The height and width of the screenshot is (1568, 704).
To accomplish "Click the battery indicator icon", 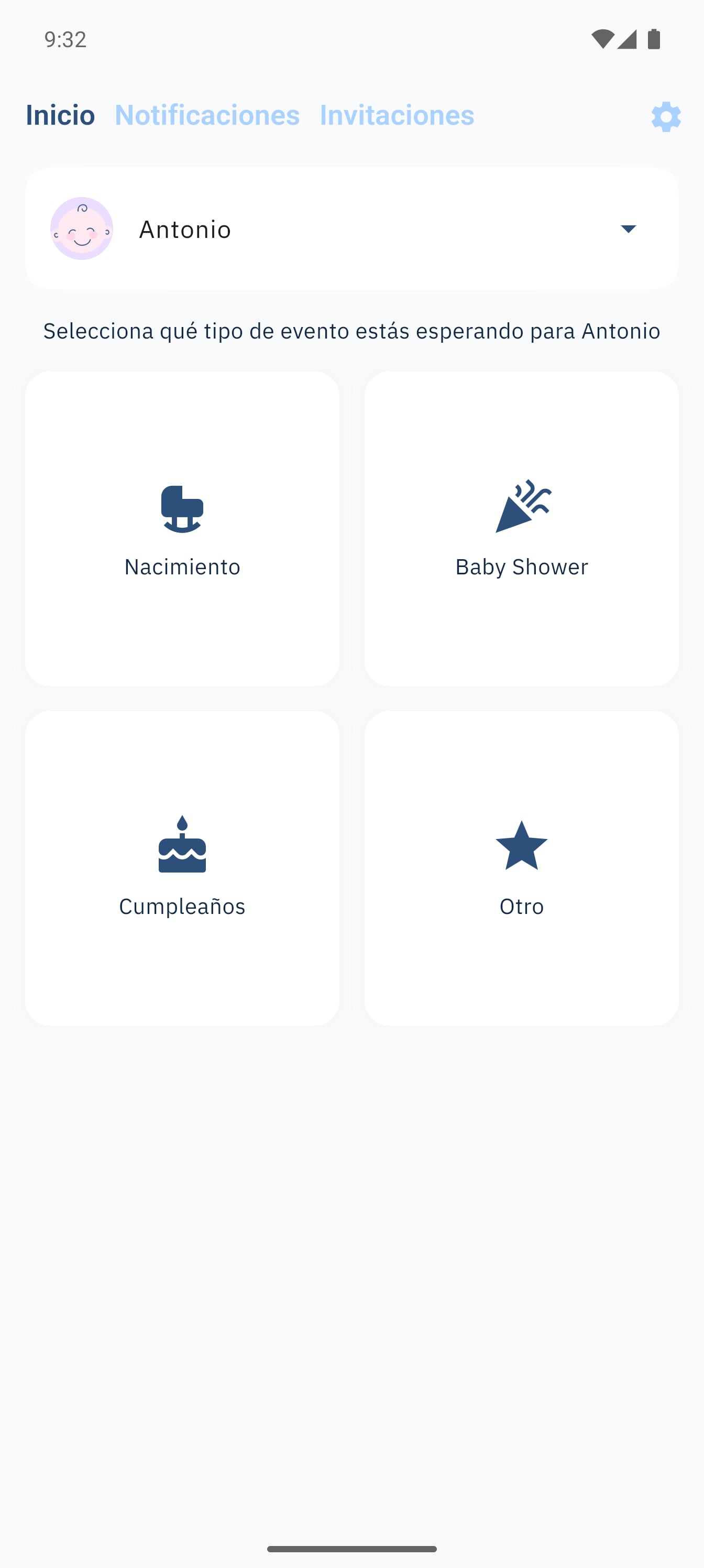I will [x=654, y=38].
